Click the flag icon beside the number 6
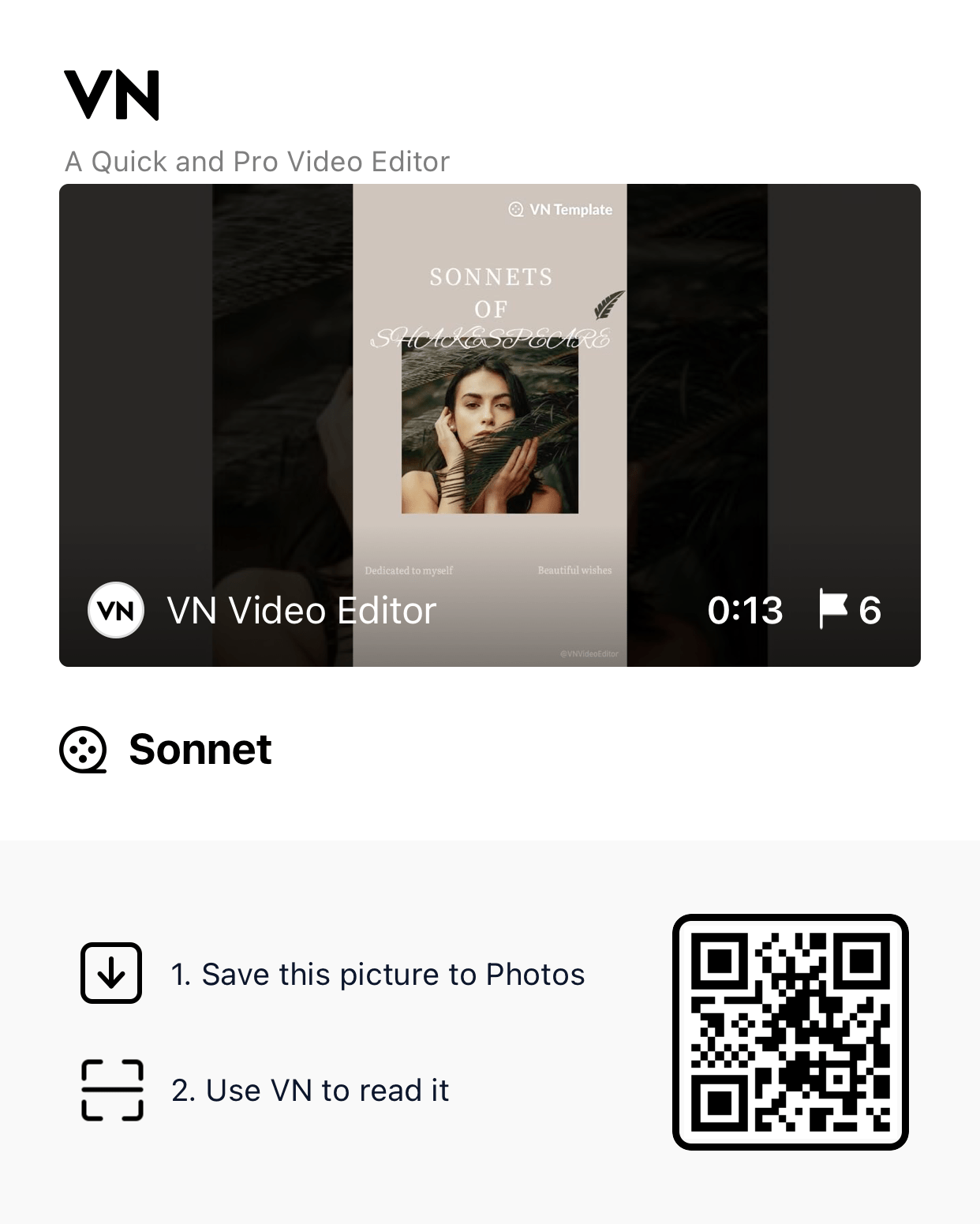This screenshot has height=1224, width=980. pos(834,609)
